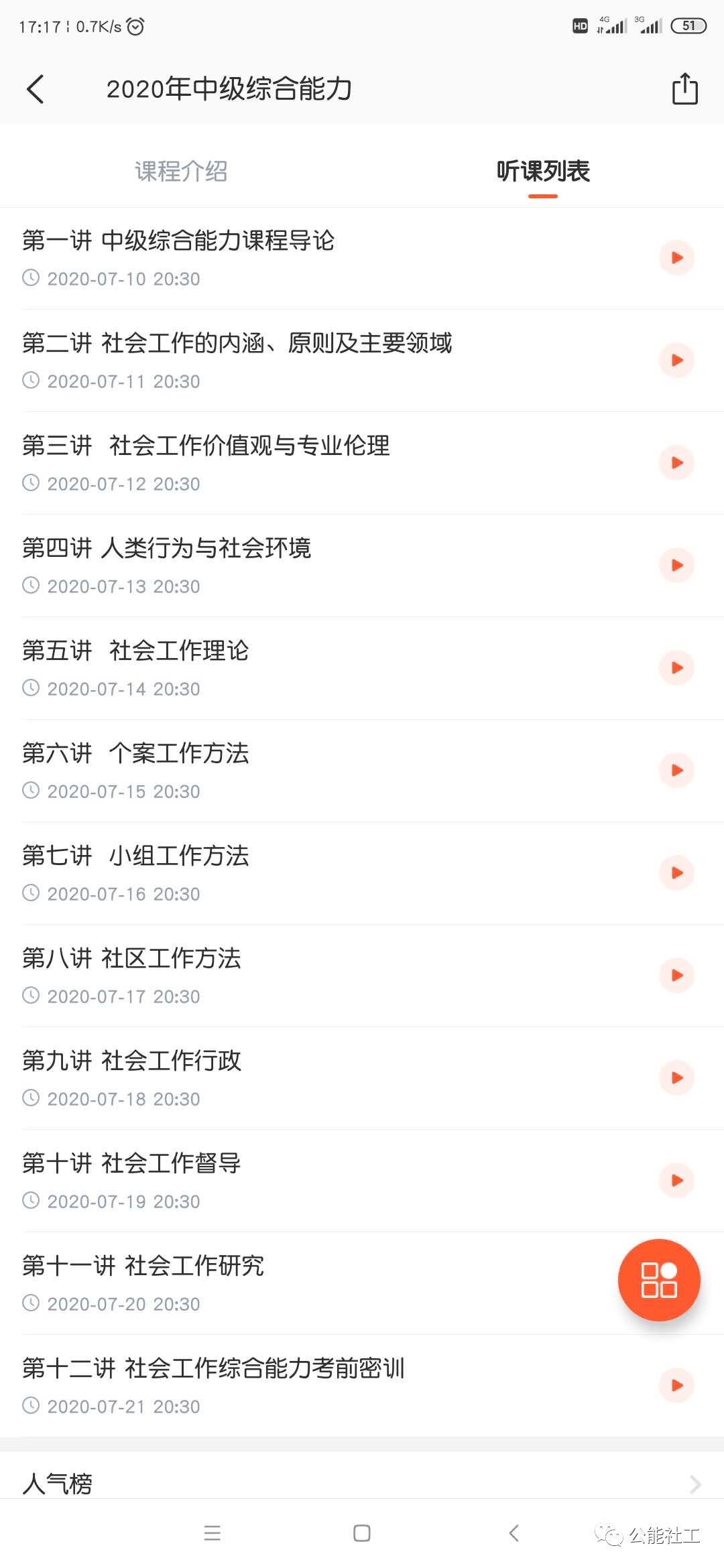Play 第五讲 社会工作理论
The width and height of the screenshot is (724, 1568).
tap(676, 667)
